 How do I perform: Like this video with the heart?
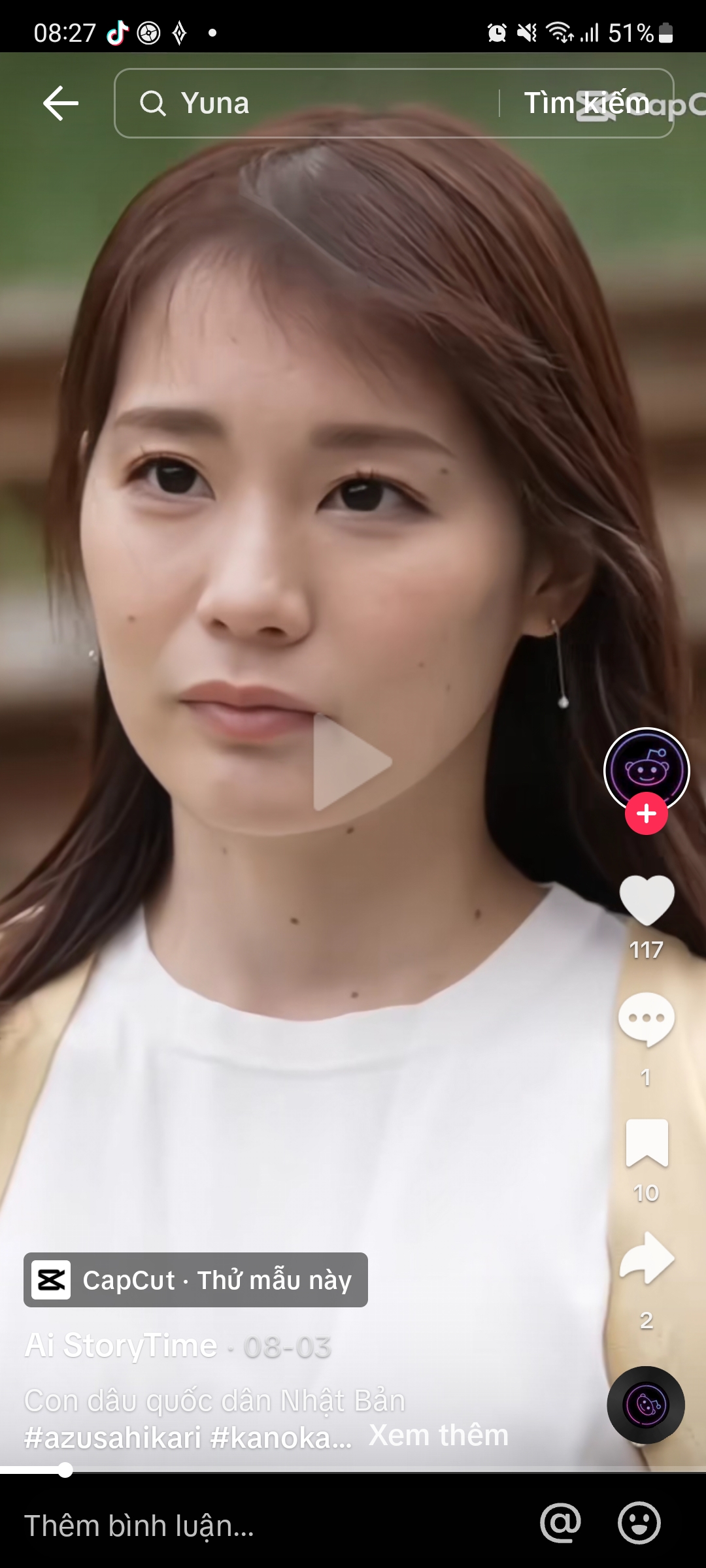647,900
